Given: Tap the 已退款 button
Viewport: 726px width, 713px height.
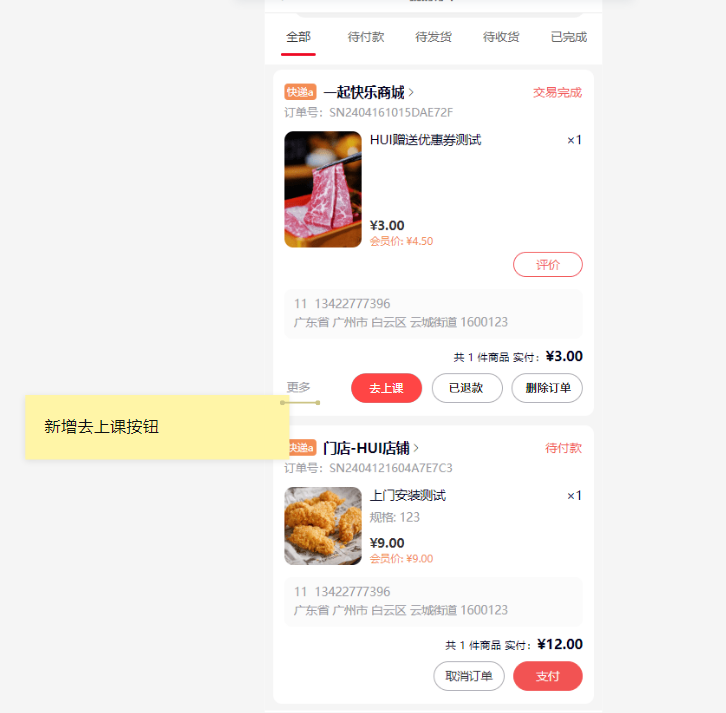Looking at the screenshot, I should [x=466, y=388].
